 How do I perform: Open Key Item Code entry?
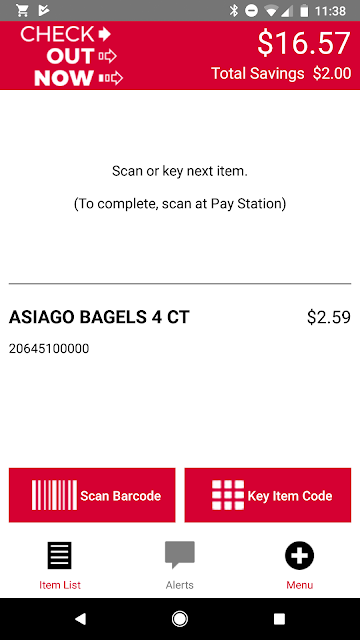[268, 495]
